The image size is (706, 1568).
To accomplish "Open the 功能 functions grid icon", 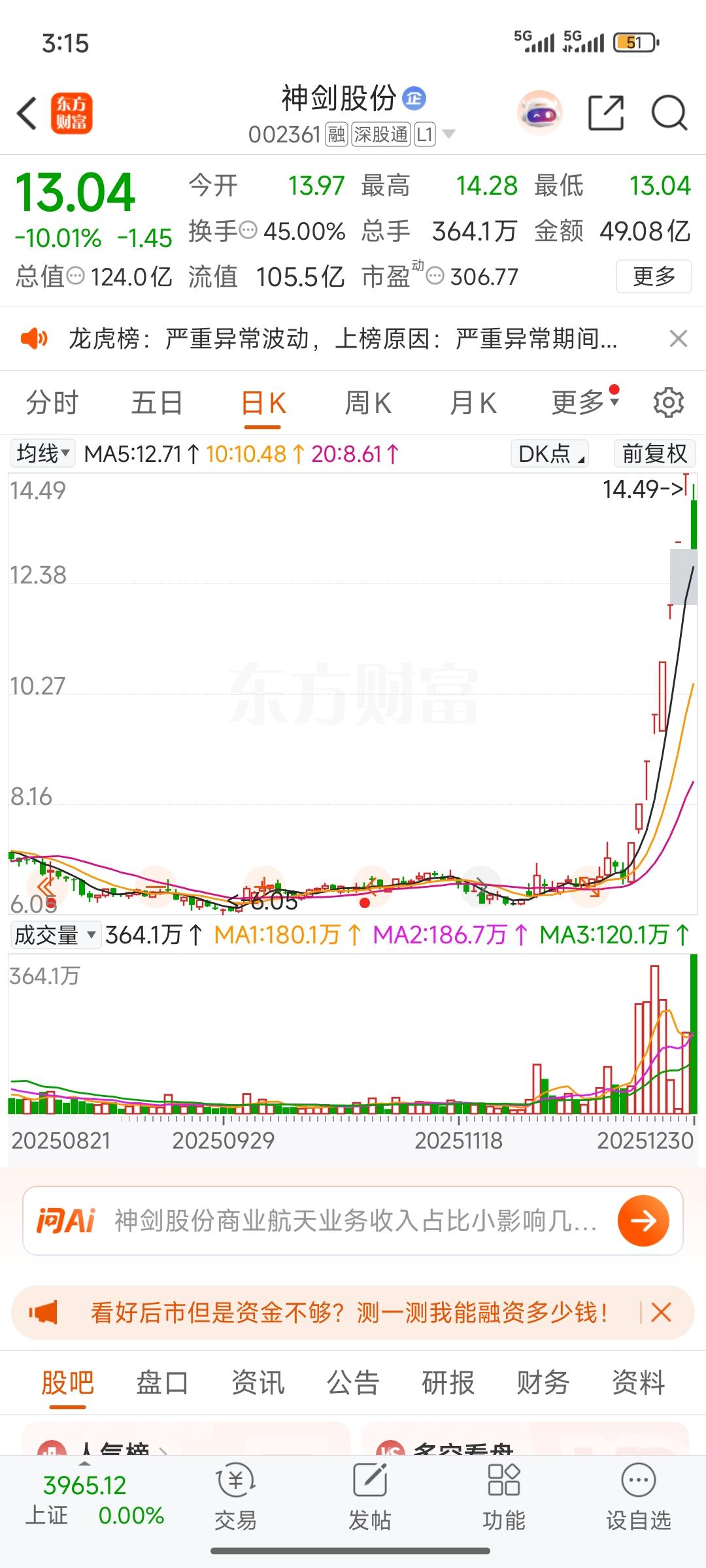I will coord(503,1496).
